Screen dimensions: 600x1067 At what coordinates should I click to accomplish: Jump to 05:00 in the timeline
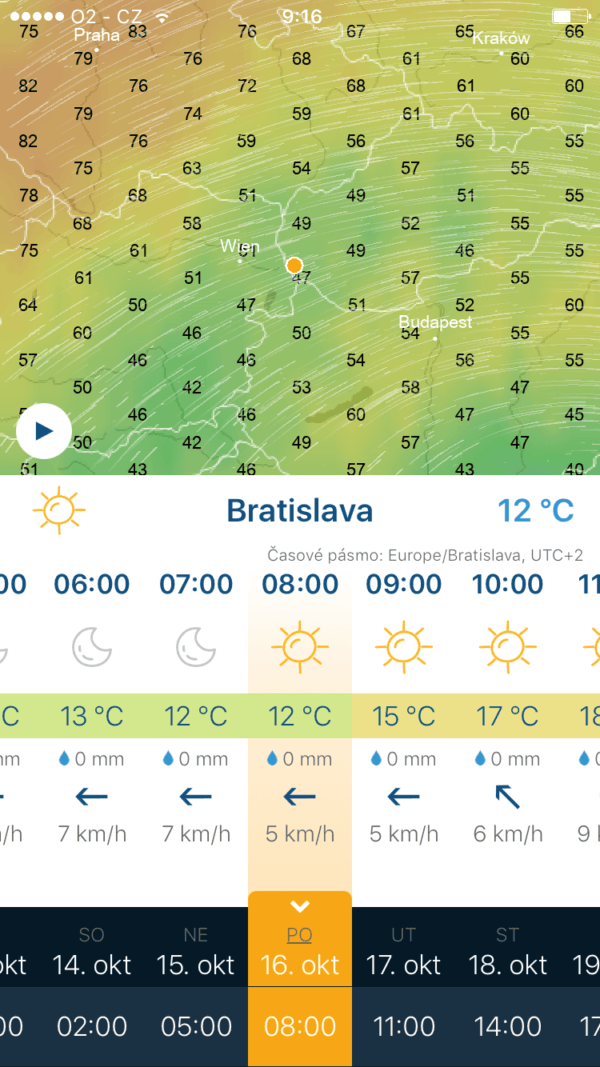[x=196, y=1026]
